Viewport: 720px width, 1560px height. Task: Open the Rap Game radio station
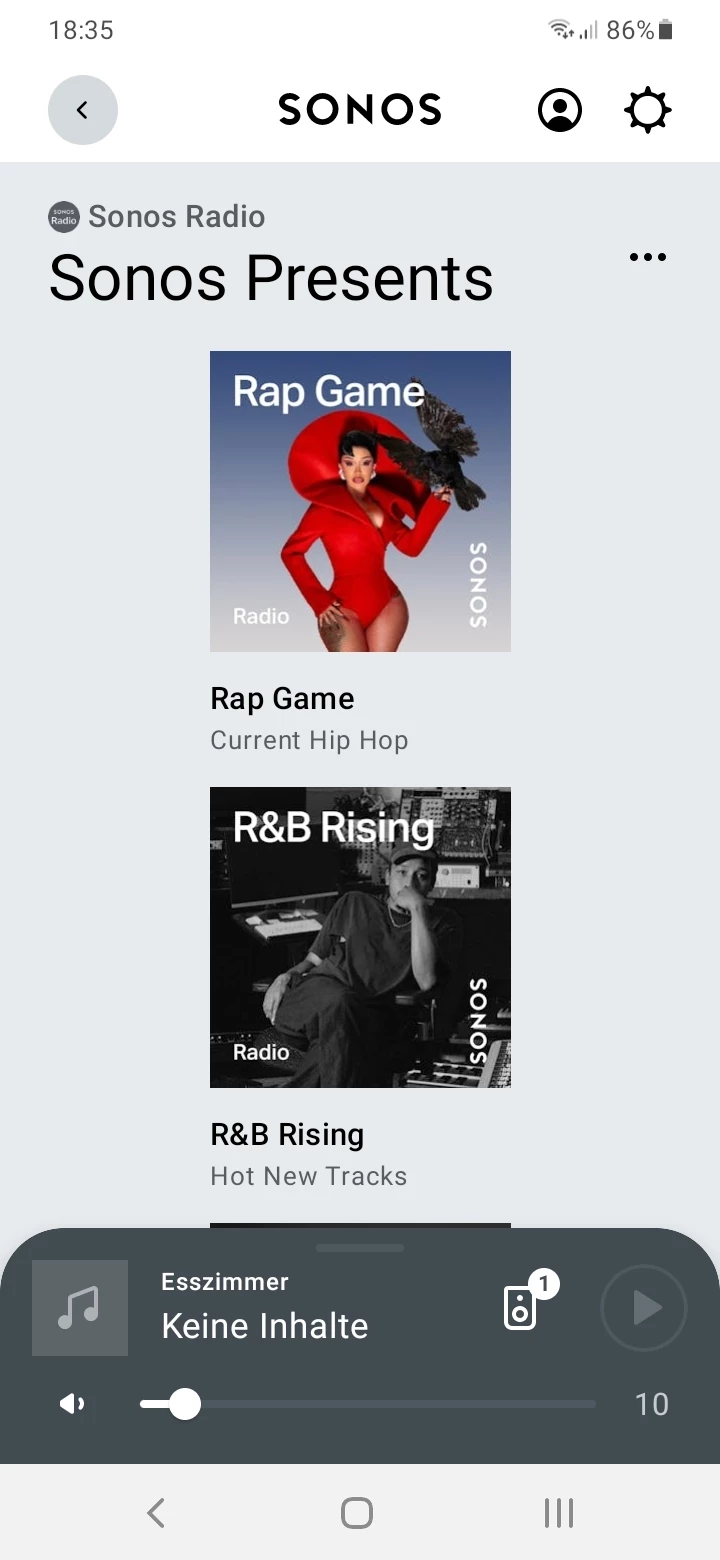pyautogui.click(x=360, y=501)
